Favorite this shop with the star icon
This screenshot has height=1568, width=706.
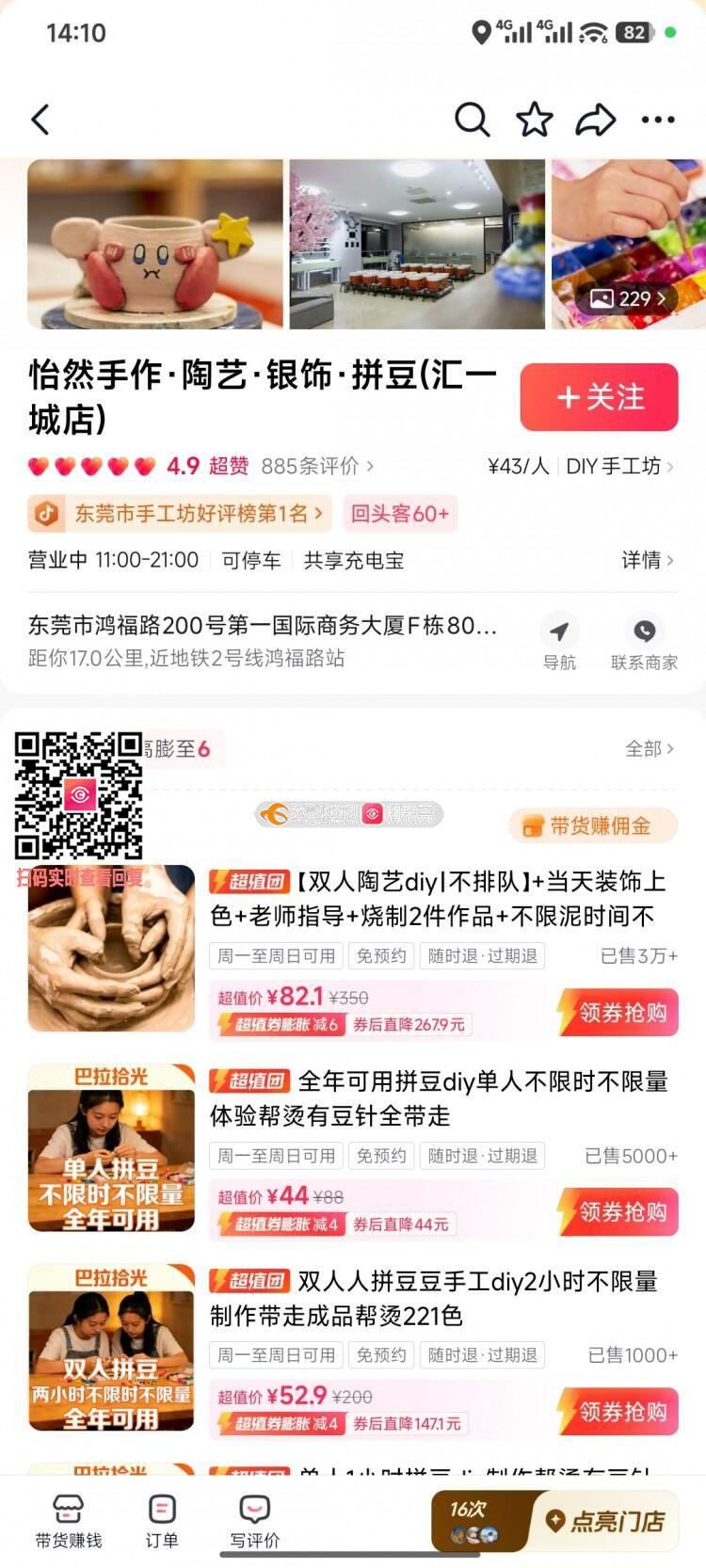click(x=534, y=120)
